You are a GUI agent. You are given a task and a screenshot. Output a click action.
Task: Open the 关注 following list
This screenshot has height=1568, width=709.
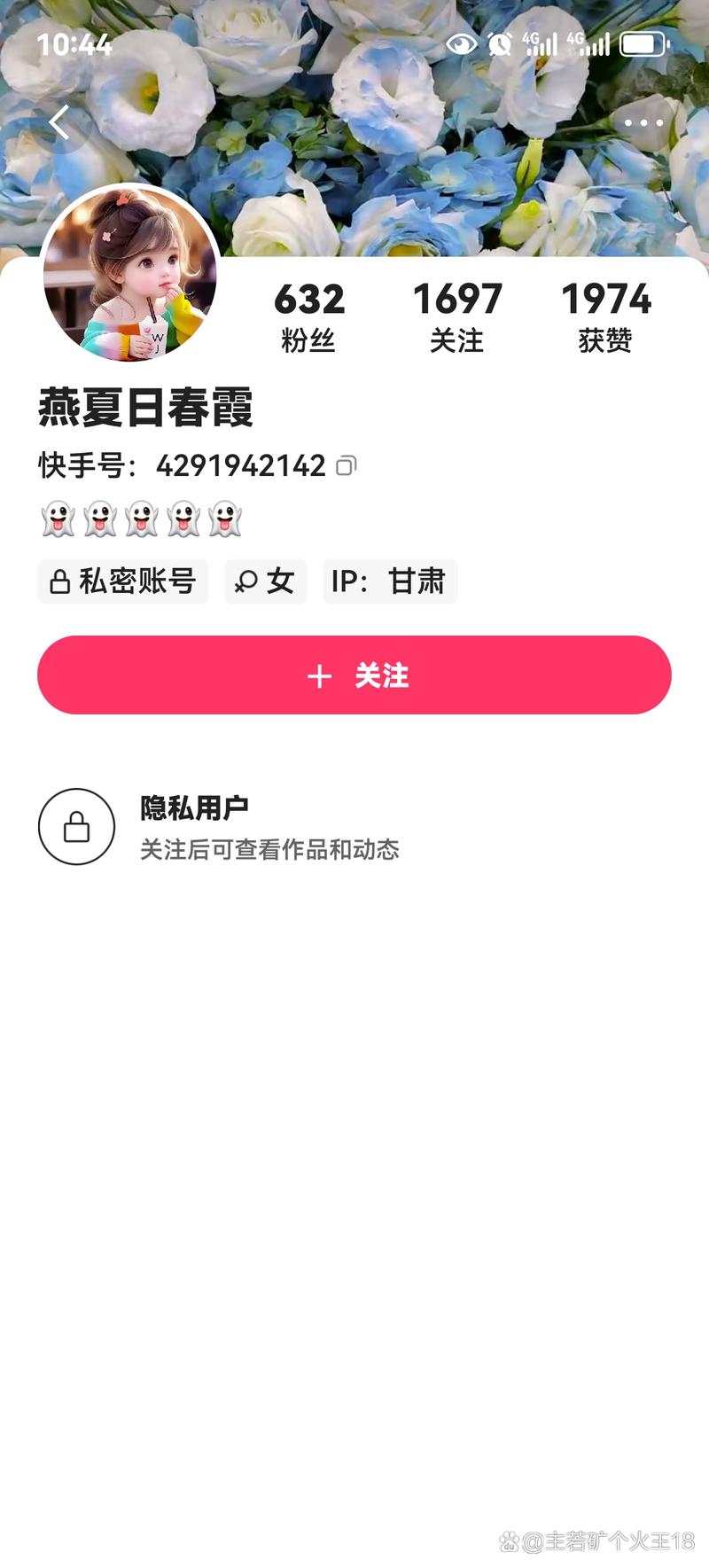[x=458, y=316]
